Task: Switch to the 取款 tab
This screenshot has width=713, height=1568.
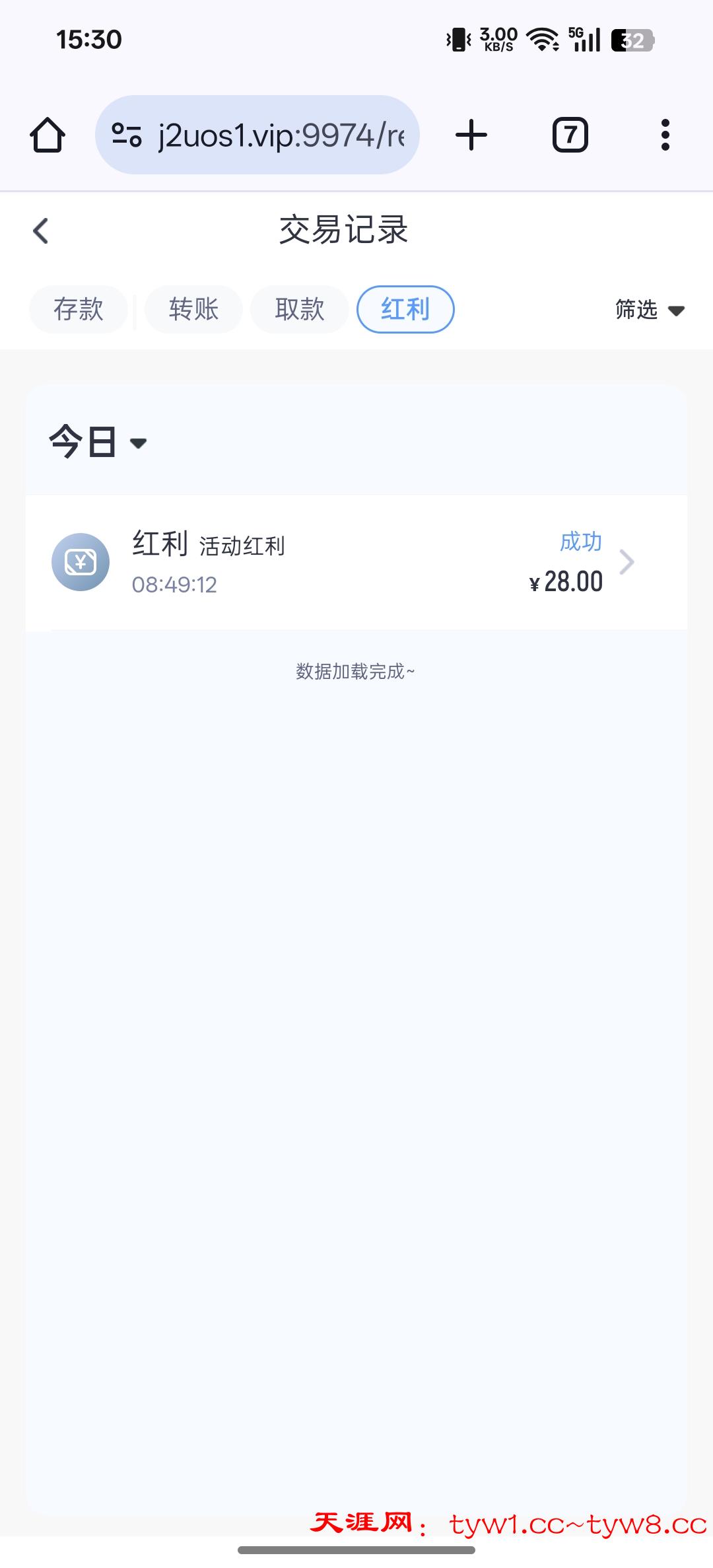Action: click(x=300, y=309)
